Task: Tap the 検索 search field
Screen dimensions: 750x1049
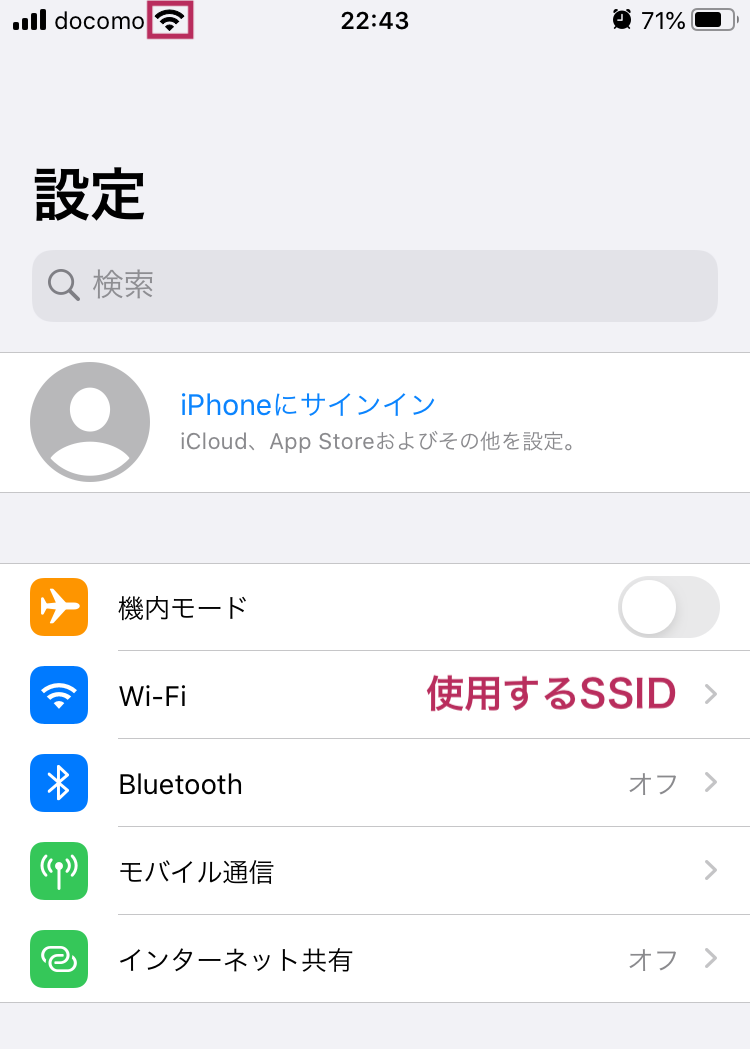Action: tap(375, 285)
